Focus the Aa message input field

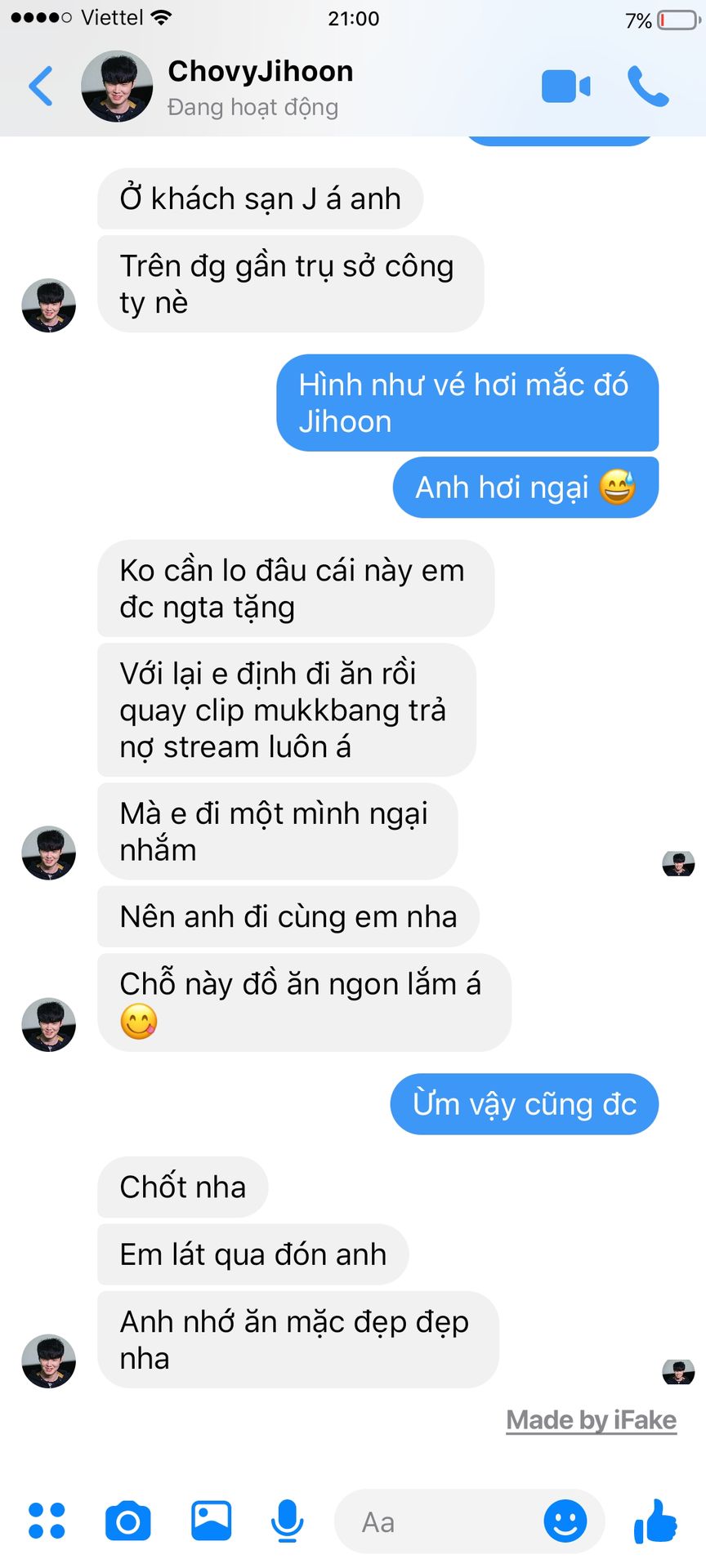[441, 1522]
